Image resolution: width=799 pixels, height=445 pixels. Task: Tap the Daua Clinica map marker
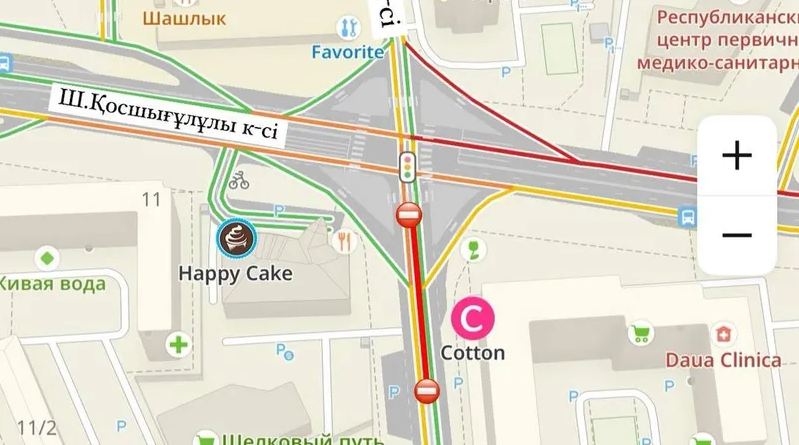click(722, 333)
